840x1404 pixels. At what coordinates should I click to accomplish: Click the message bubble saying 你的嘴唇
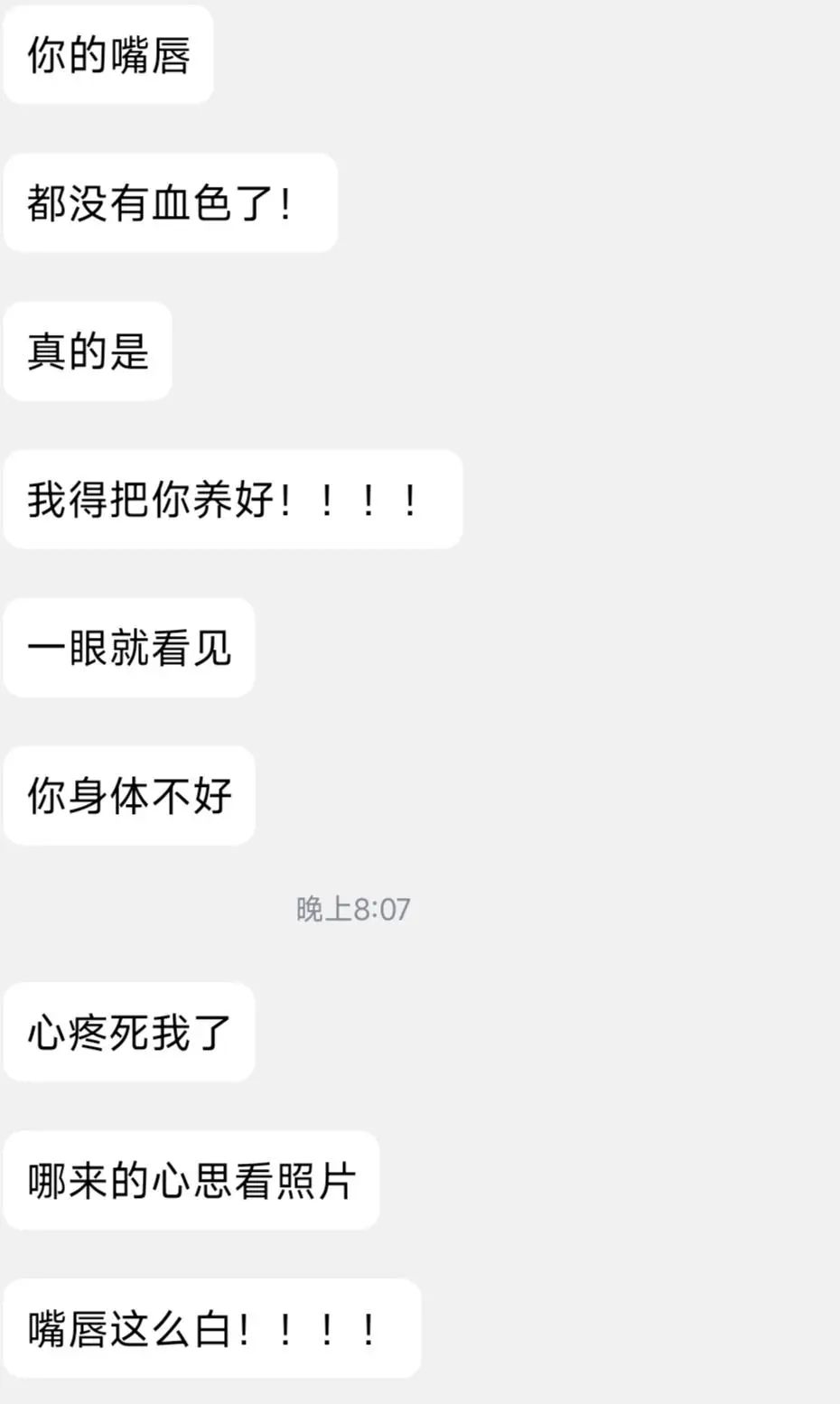click(107, 54)
